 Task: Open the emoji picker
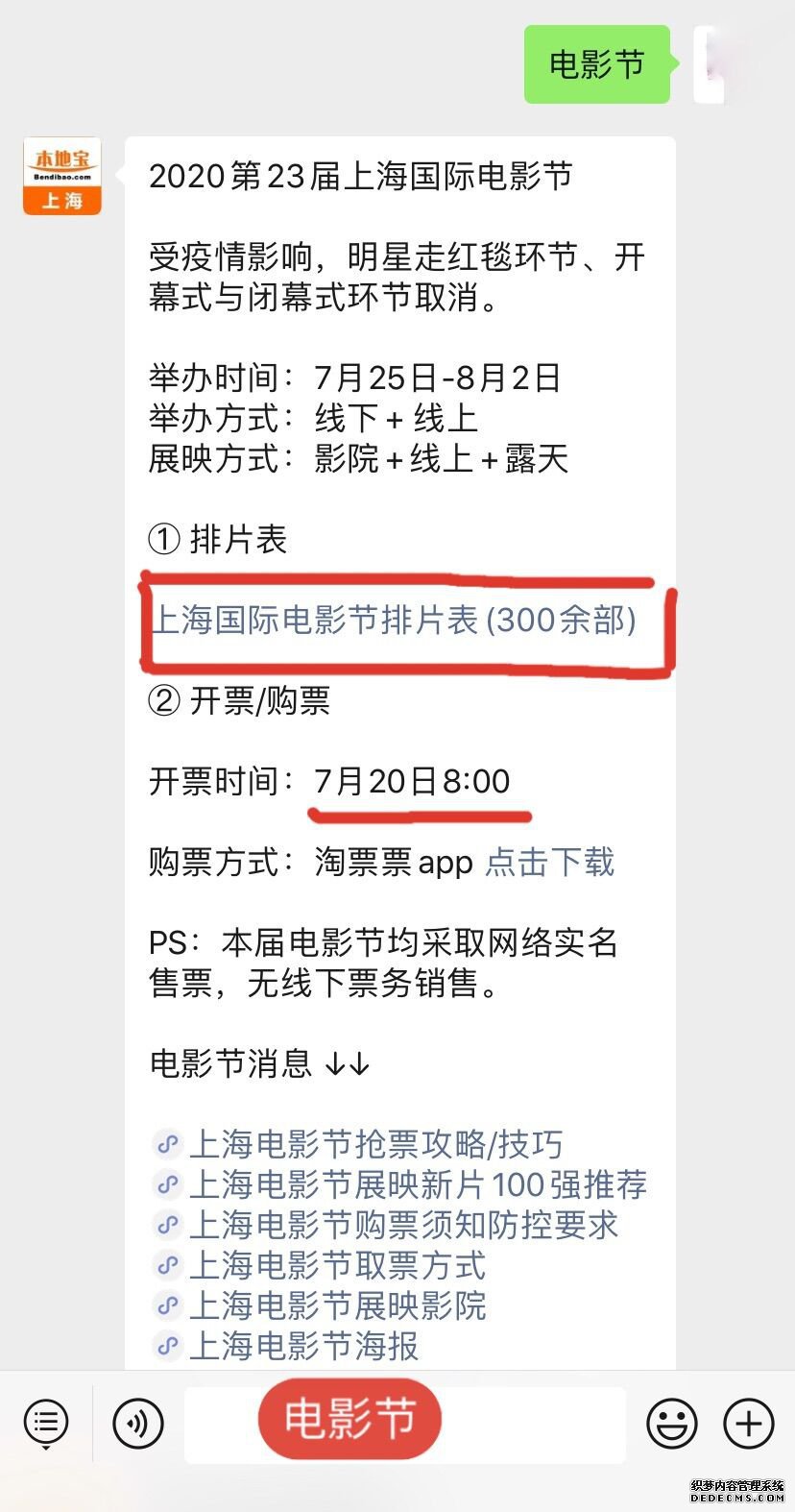click(x=671, y=1423)
